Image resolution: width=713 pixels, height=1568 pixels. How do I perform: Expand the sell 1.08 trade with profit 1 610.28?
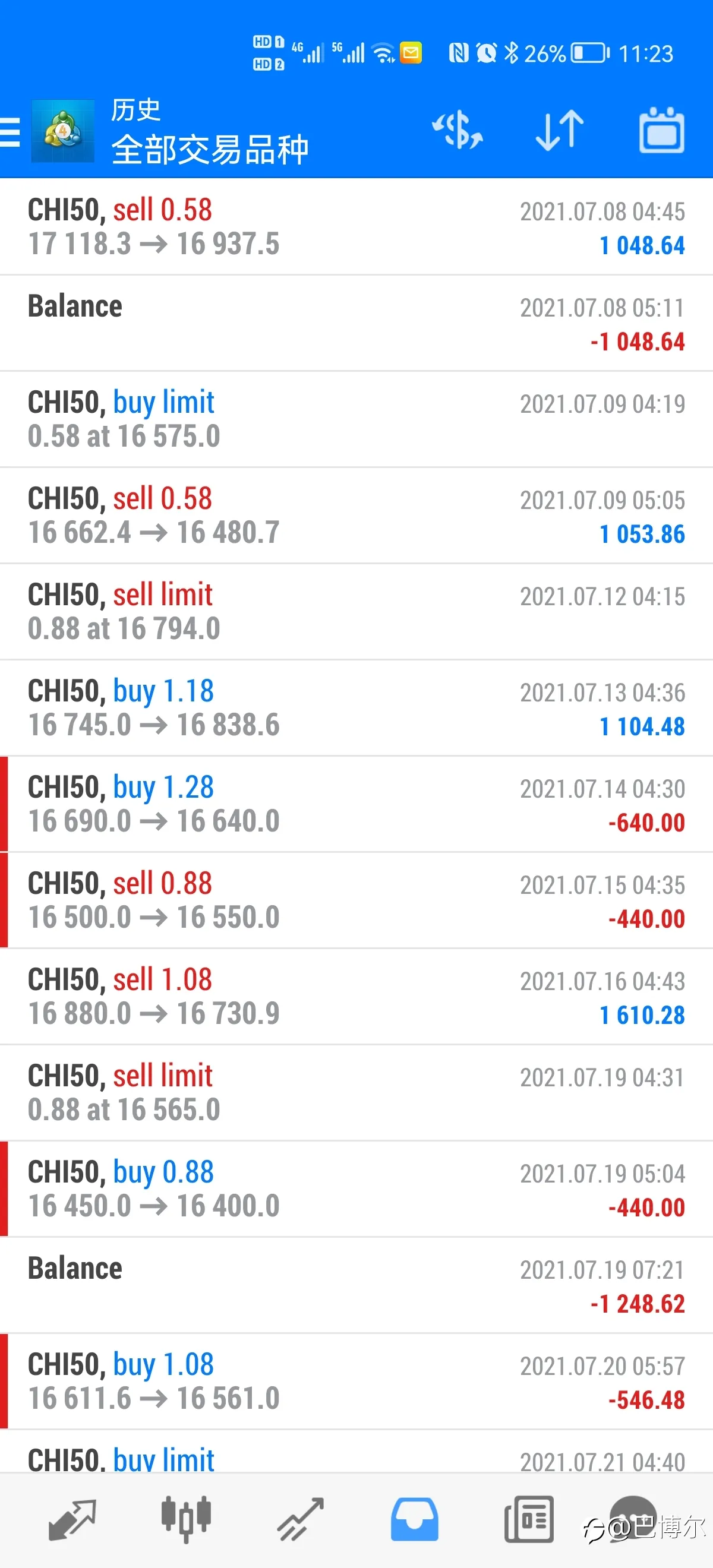356,997
